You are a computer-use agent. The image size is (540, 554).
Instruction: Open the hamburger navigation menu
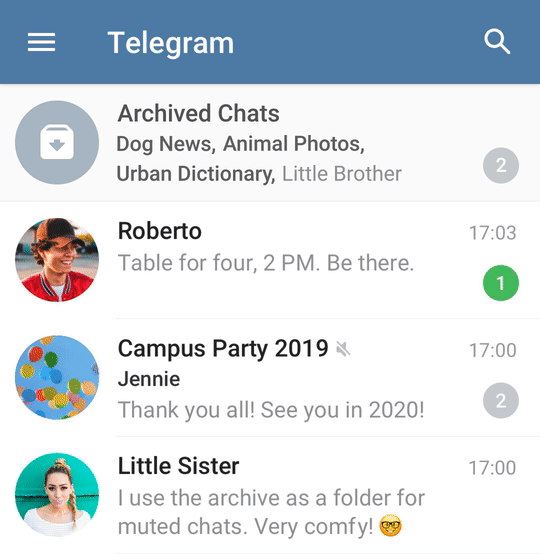pos(41,42)
